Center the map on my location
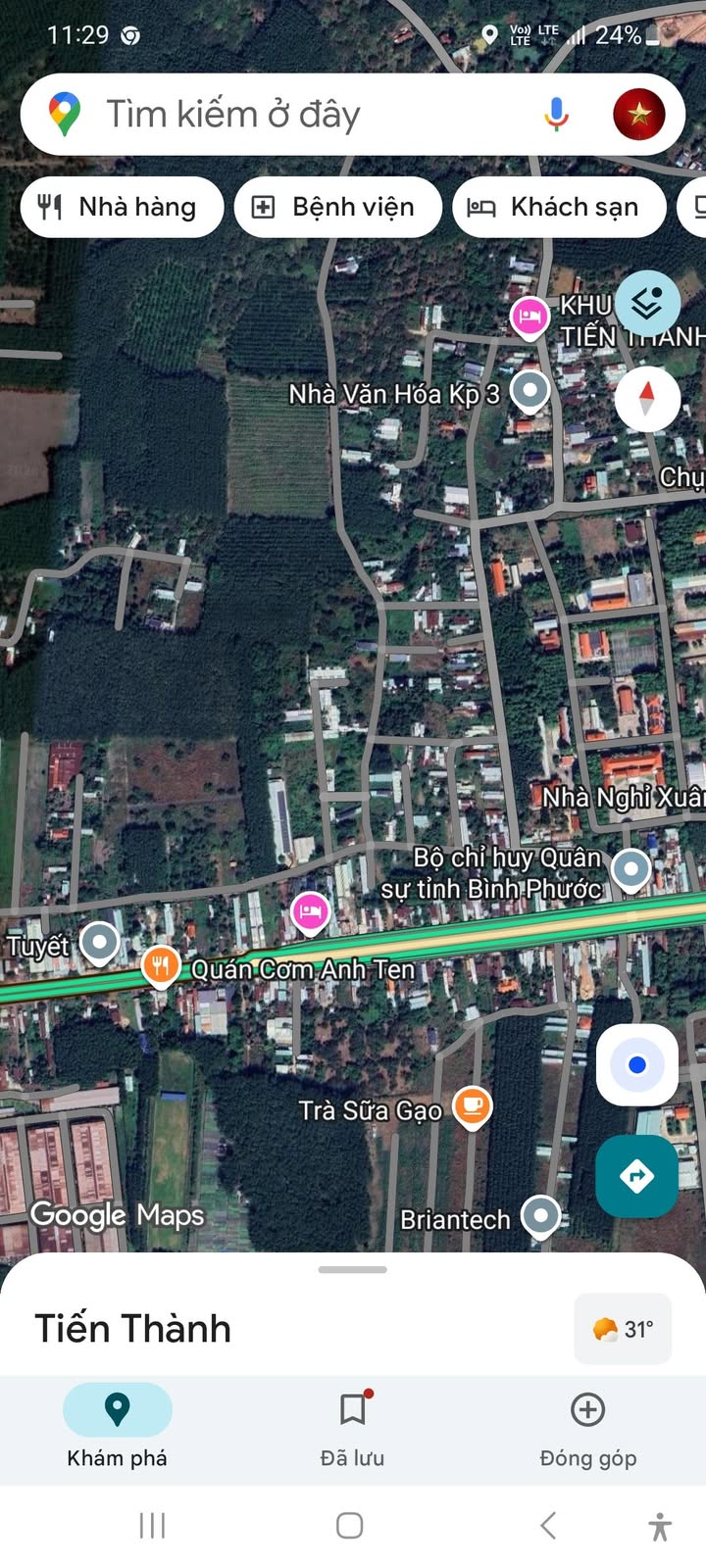Viewport: 706px width, 1568px height. [x=637, y=1065]
